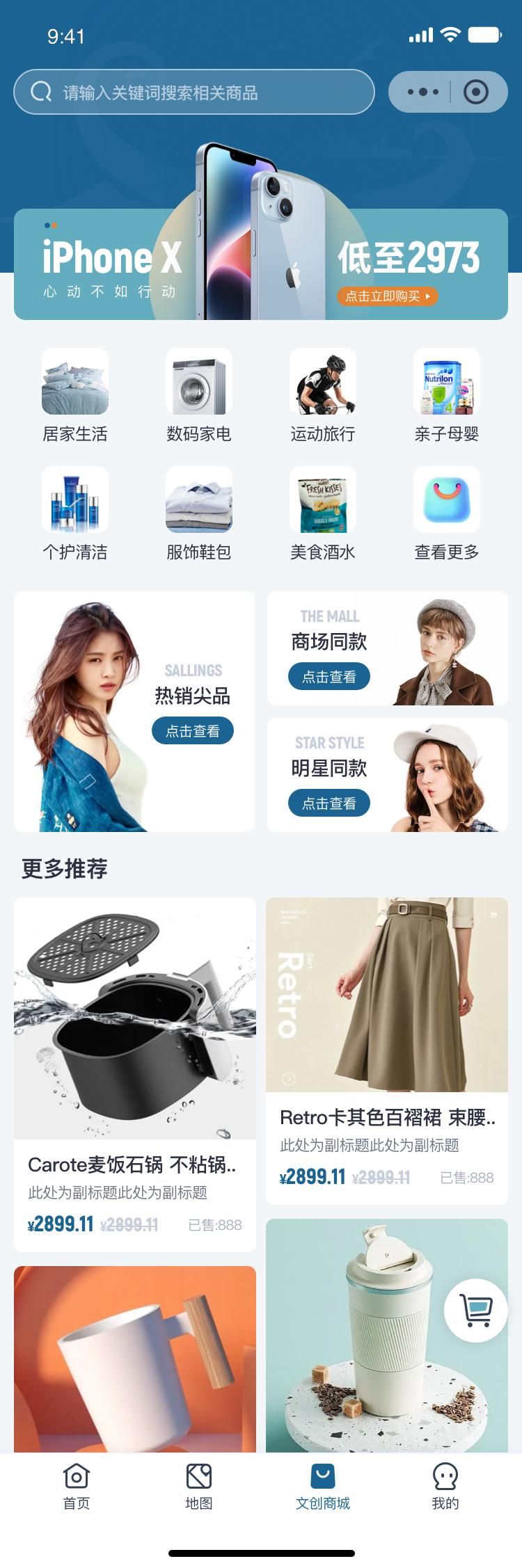
Task: Open the Carote麦饭石锅 product card
Action: pos(135,1074)
